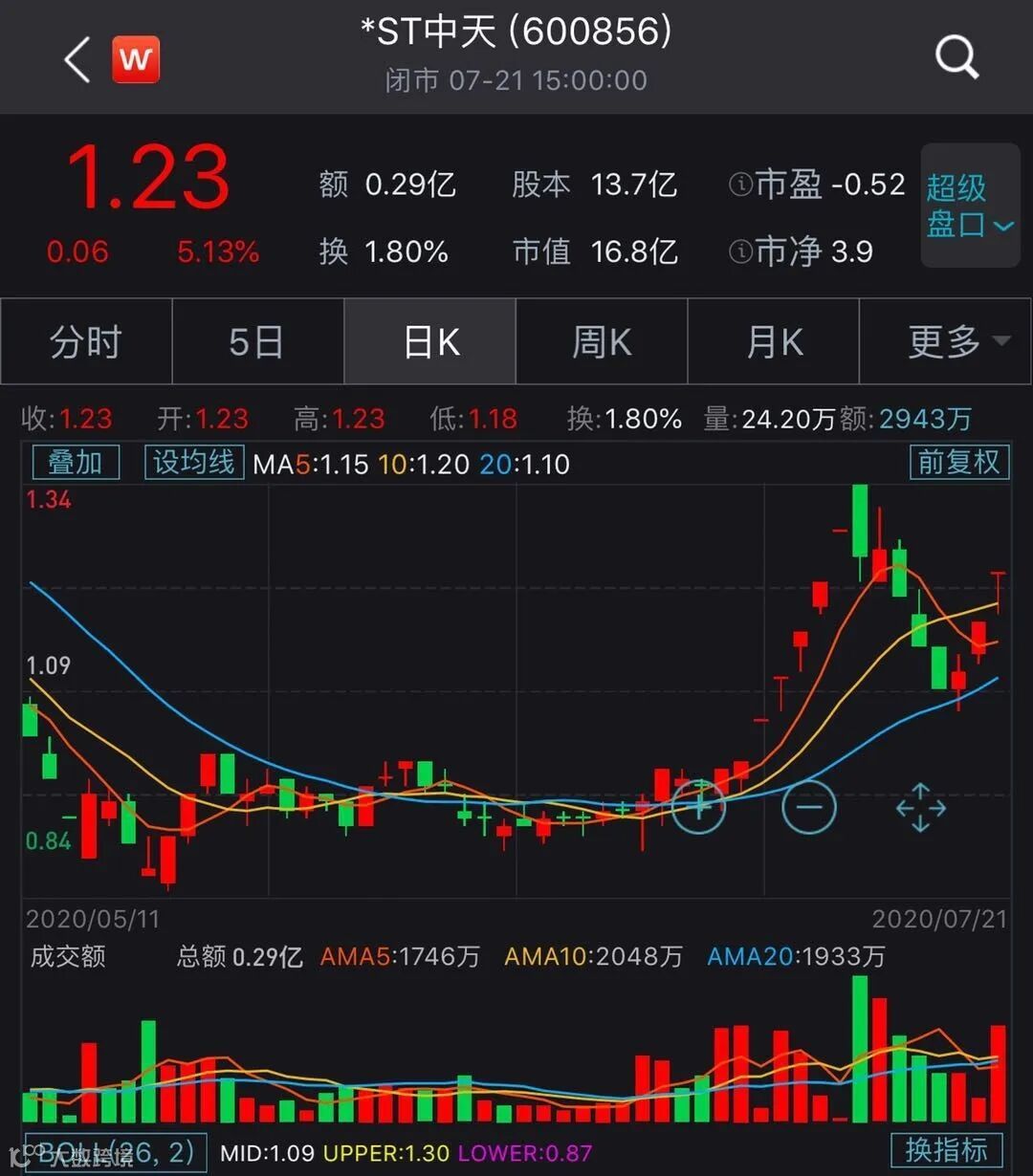Tap the 叠加 overlay button
This screenshot has height=1176, width=1033.
[x=75, y=463]
